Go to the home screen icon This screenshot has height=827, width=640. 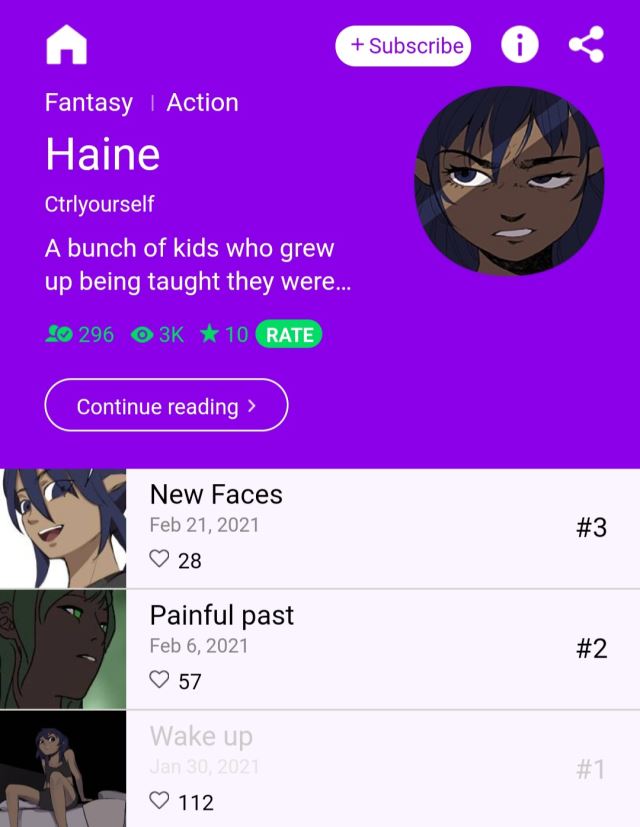pyautogui.click(x=67, y=46)
